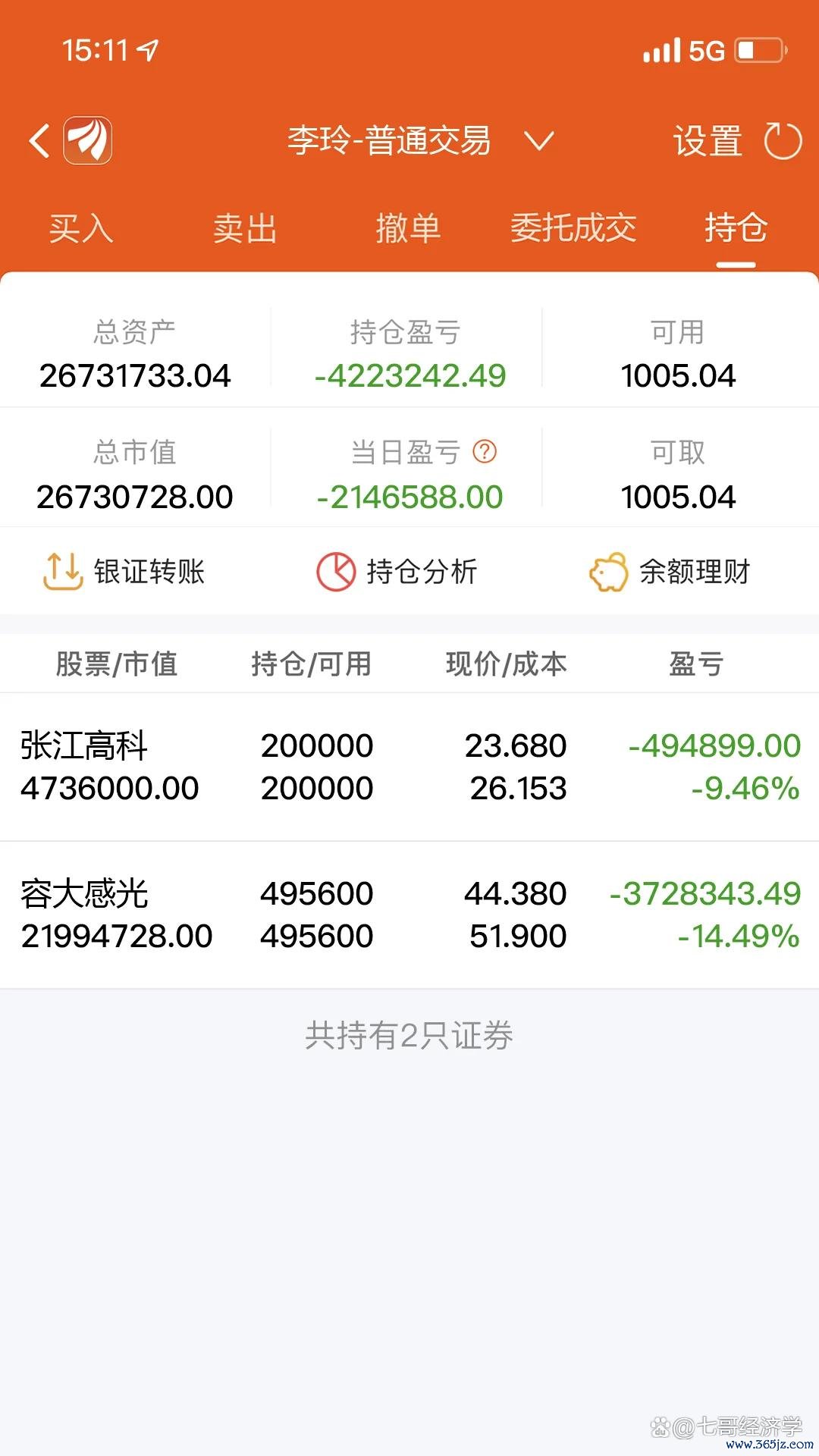
Task: Switch to the 卖出 tab
Action: [245, 228]
